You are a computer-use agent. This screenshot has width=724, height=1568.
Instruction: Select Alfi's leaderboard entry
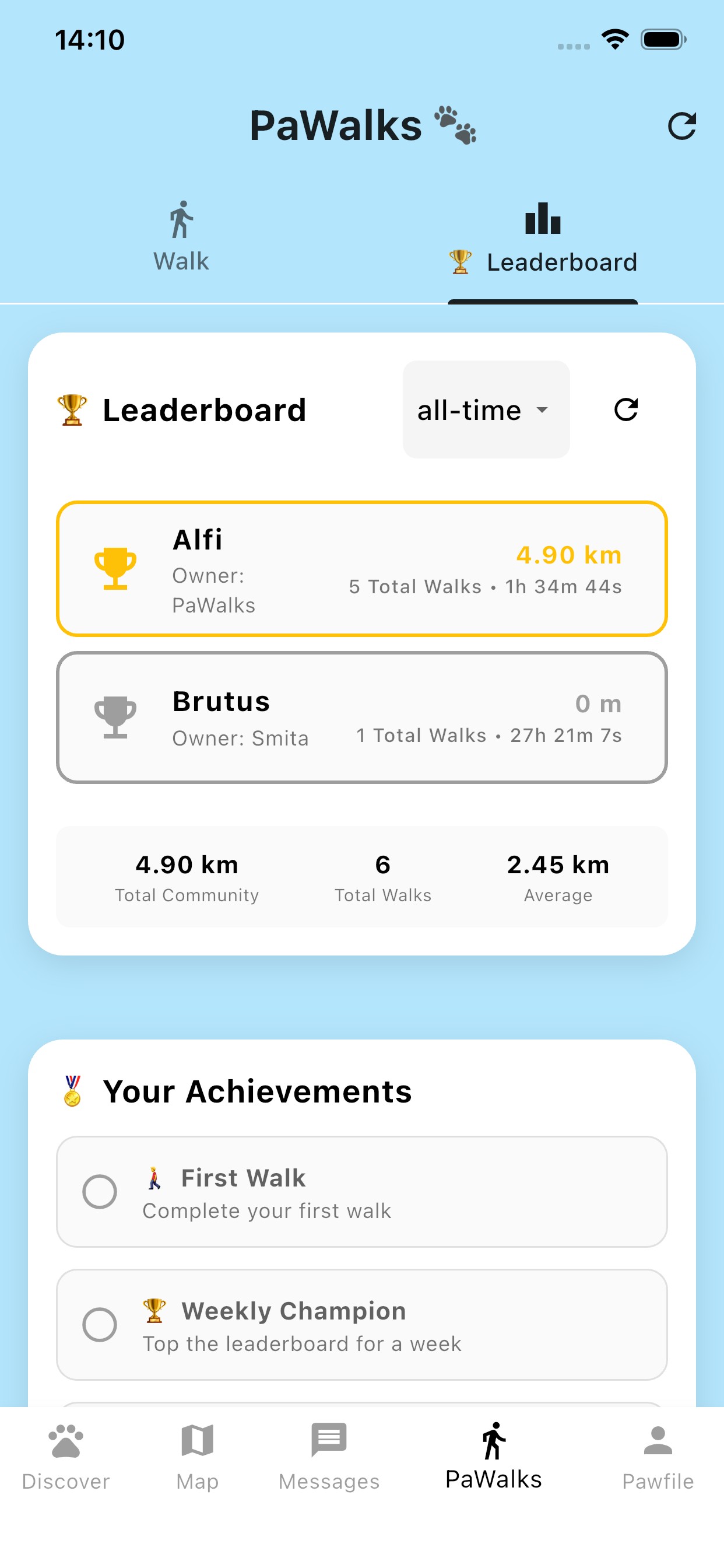coord(363,568)
